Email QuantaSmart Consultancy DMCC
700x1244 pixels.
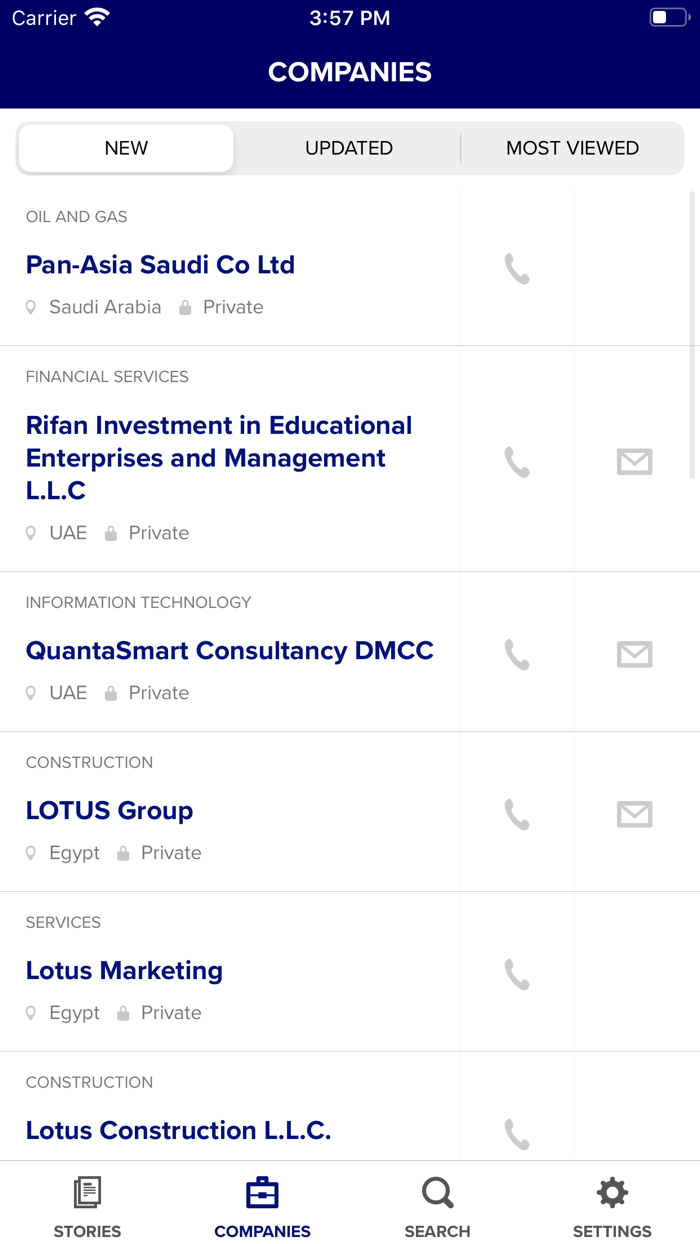pyautogui.click(x=634, y=654)
